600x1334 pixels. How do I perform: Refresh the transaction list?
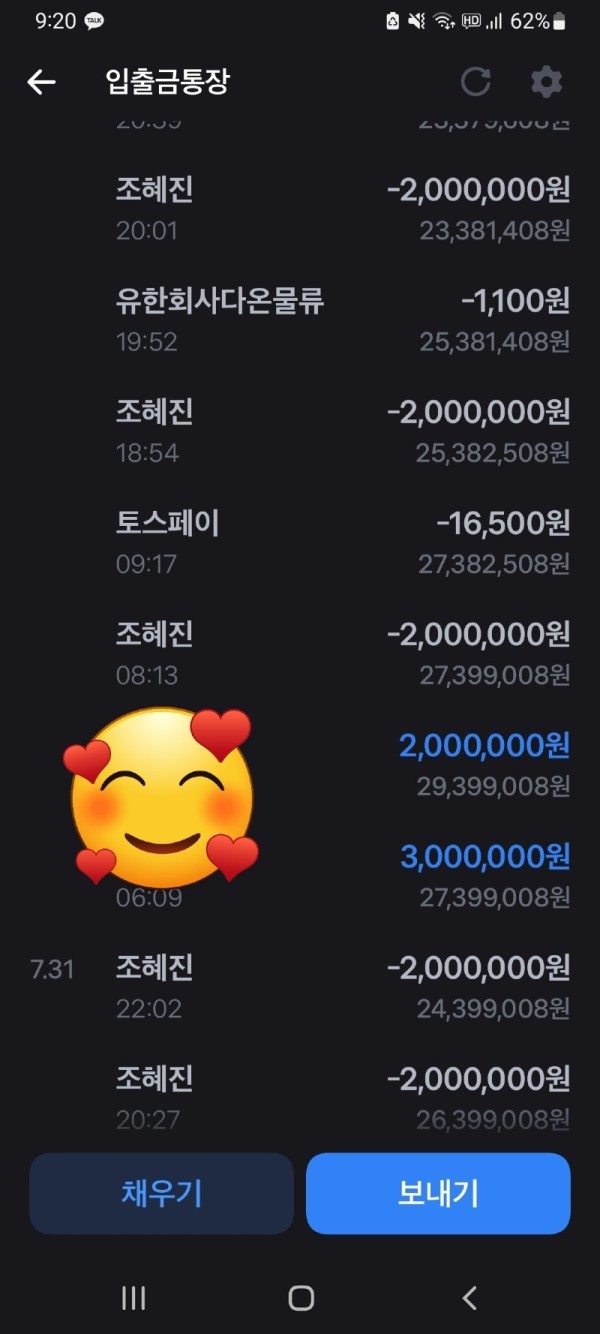(x=475, y=82)
